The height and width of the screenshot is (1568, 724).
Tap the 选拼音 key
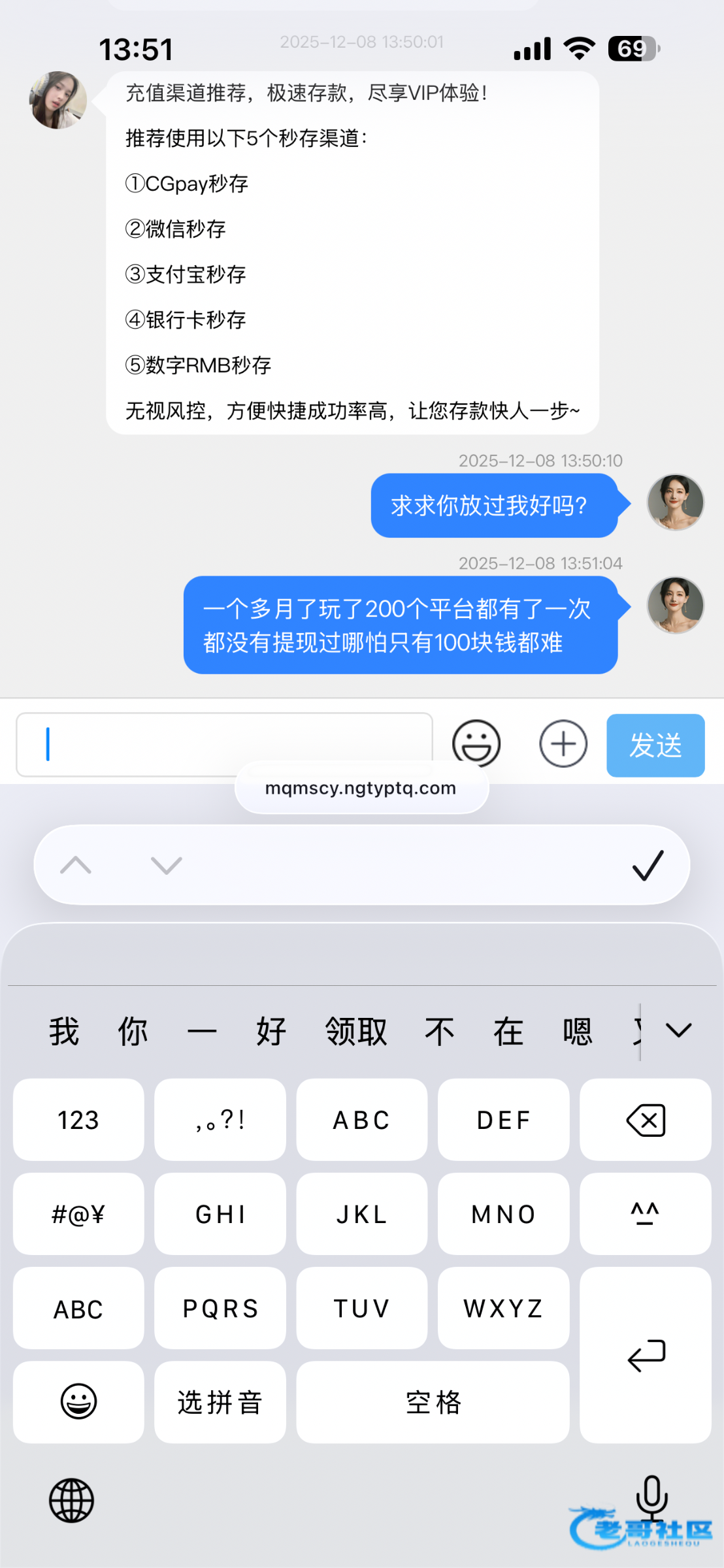(x=220, y=1402)
